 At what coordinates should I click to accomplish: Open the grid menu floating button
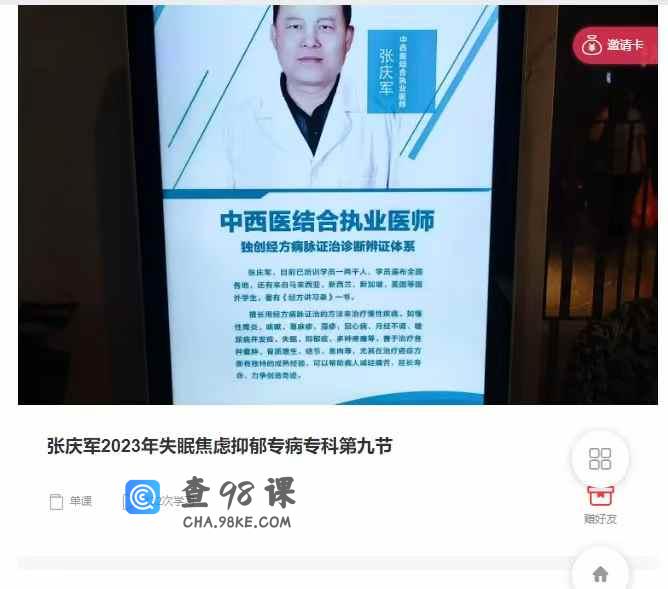click(600, 459)
